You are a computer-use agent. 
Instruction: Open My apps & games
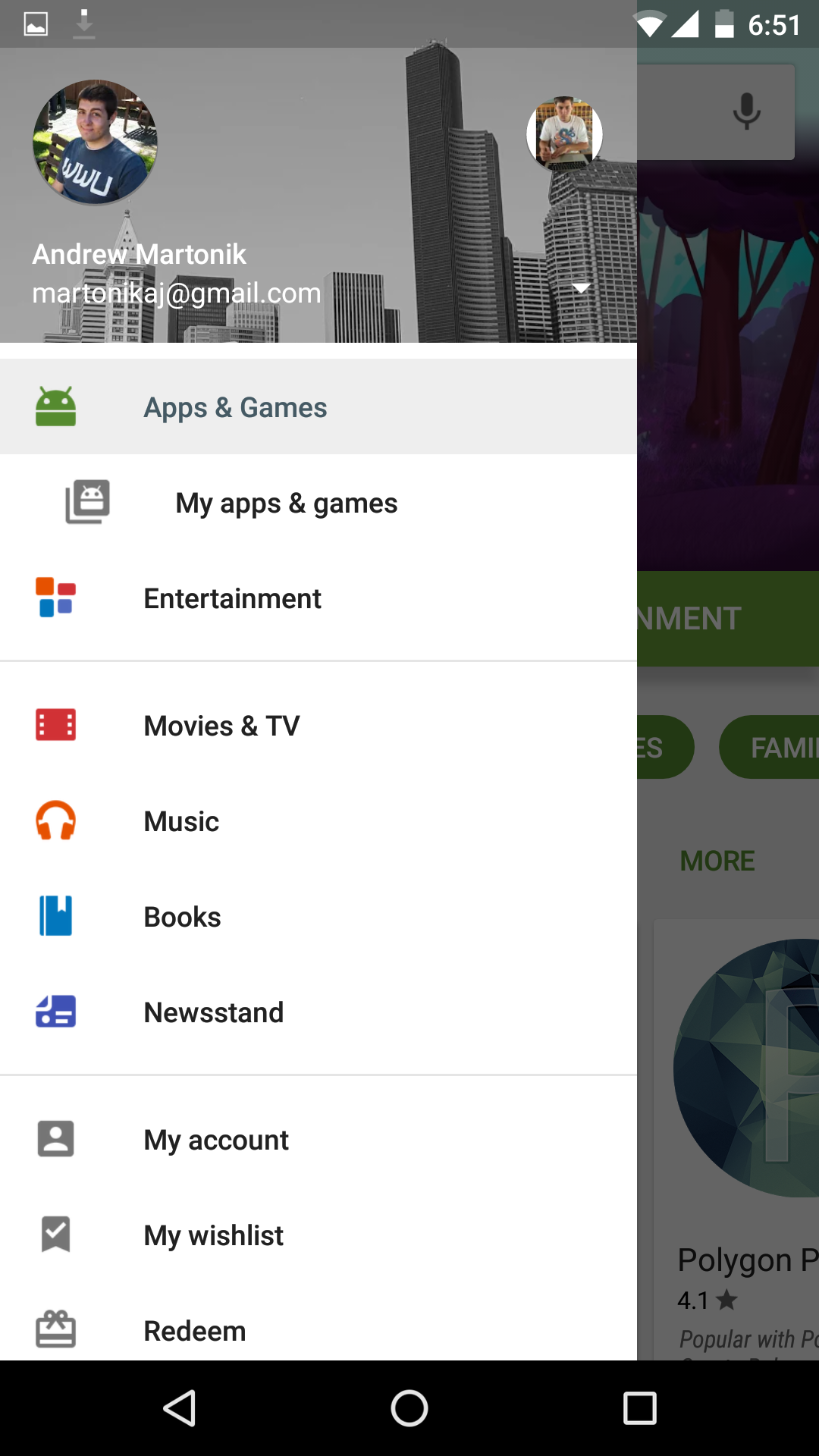coord(318,502)
